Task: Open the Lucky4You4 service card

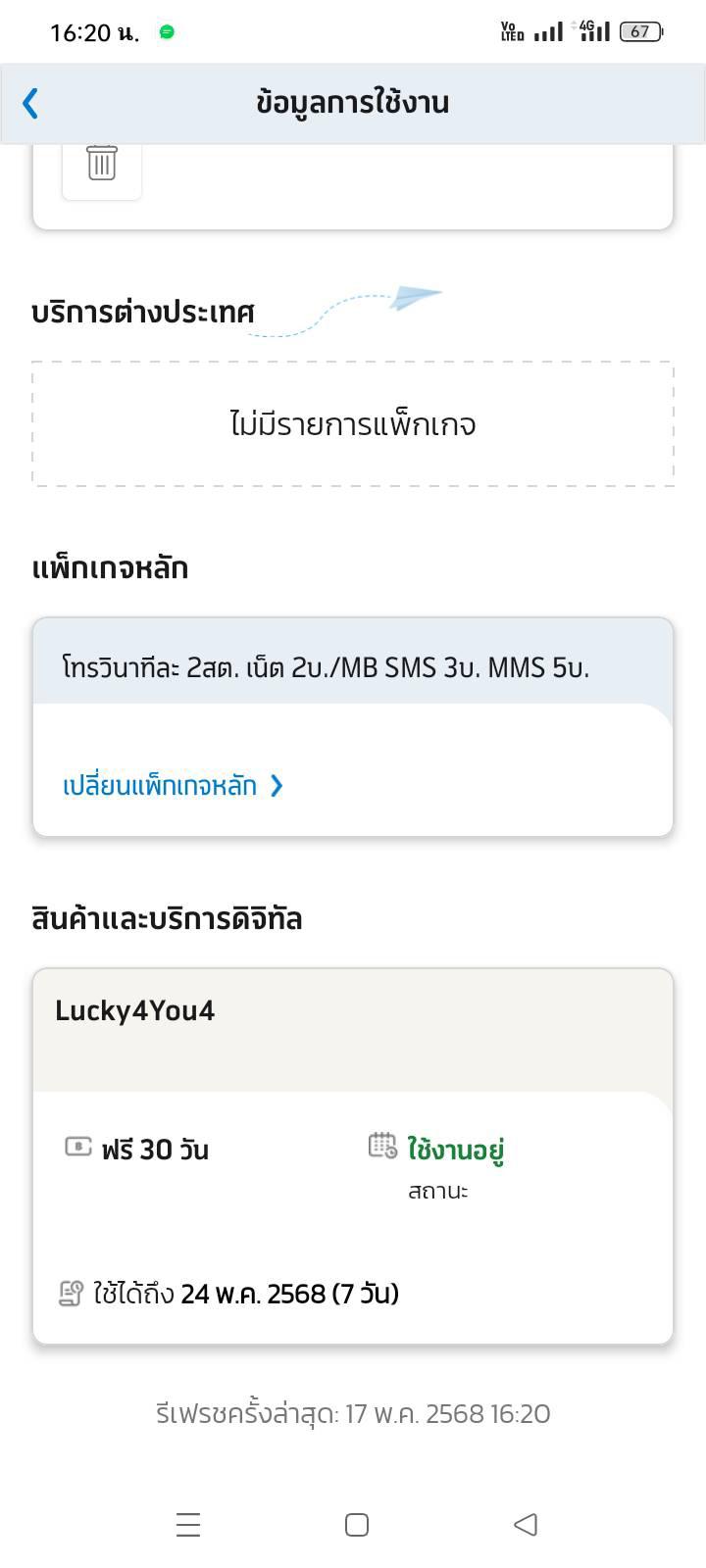Action: point(353,1156)
